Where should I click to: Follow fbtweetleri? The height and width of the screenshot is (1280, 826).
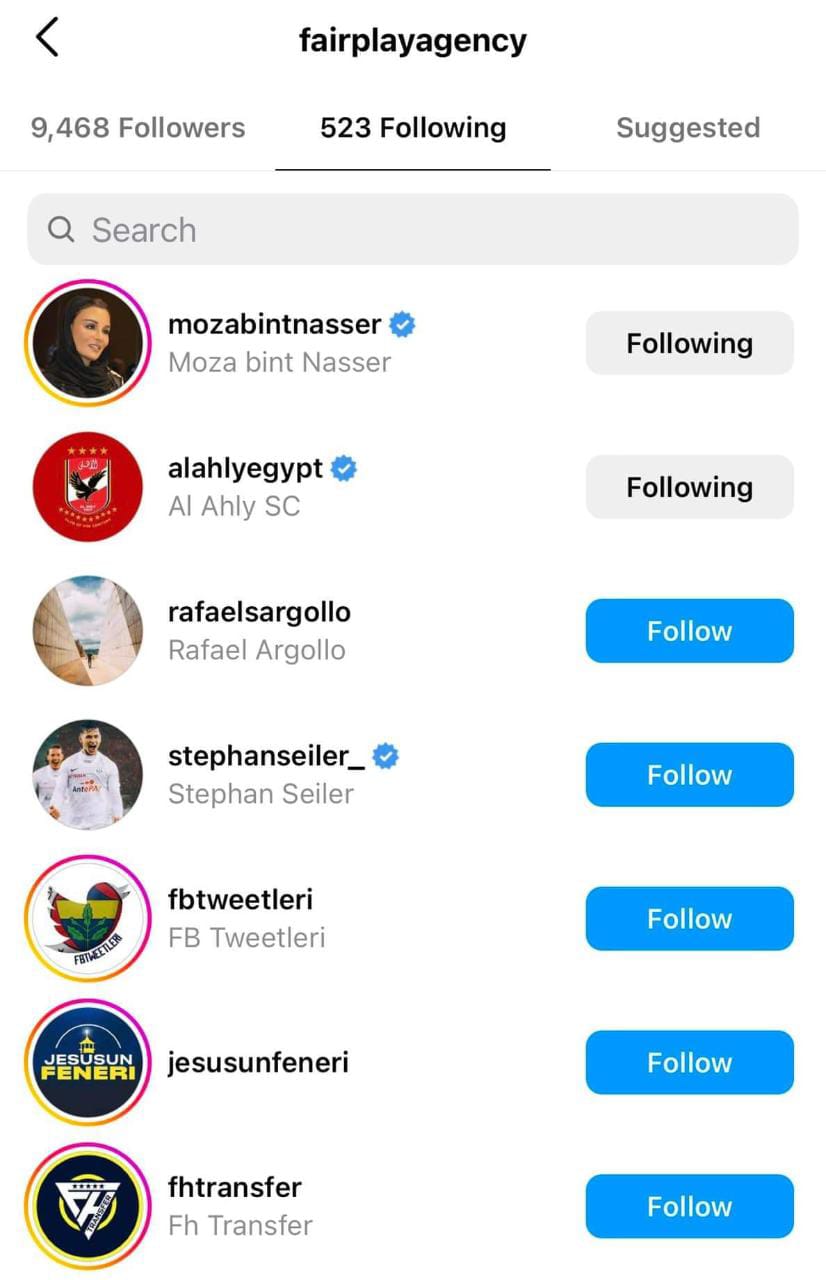(689, 919)
